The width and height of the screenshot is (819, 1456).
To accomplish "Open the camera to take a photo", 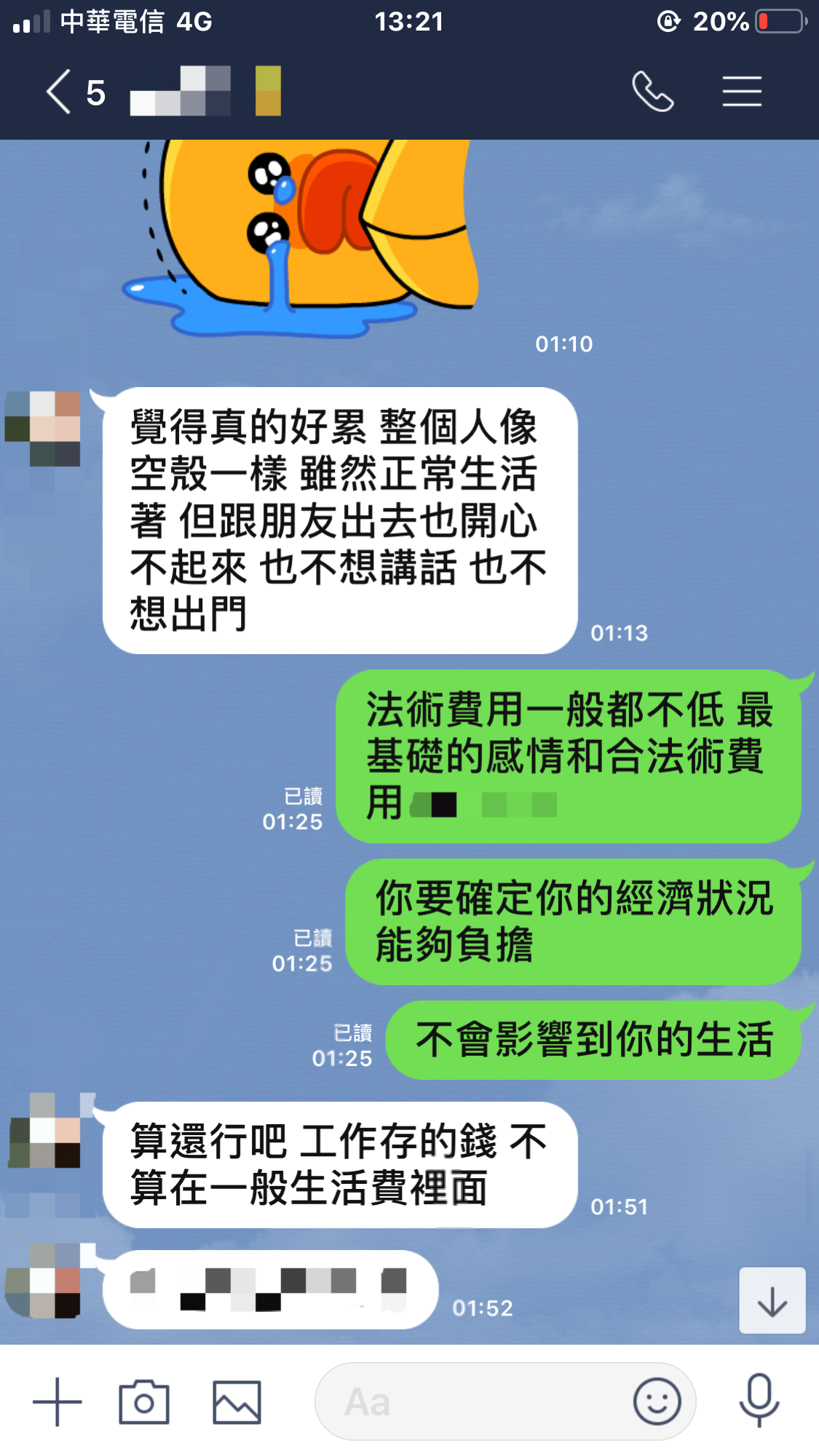I will pyautogui.click(x=144, y=1401).
